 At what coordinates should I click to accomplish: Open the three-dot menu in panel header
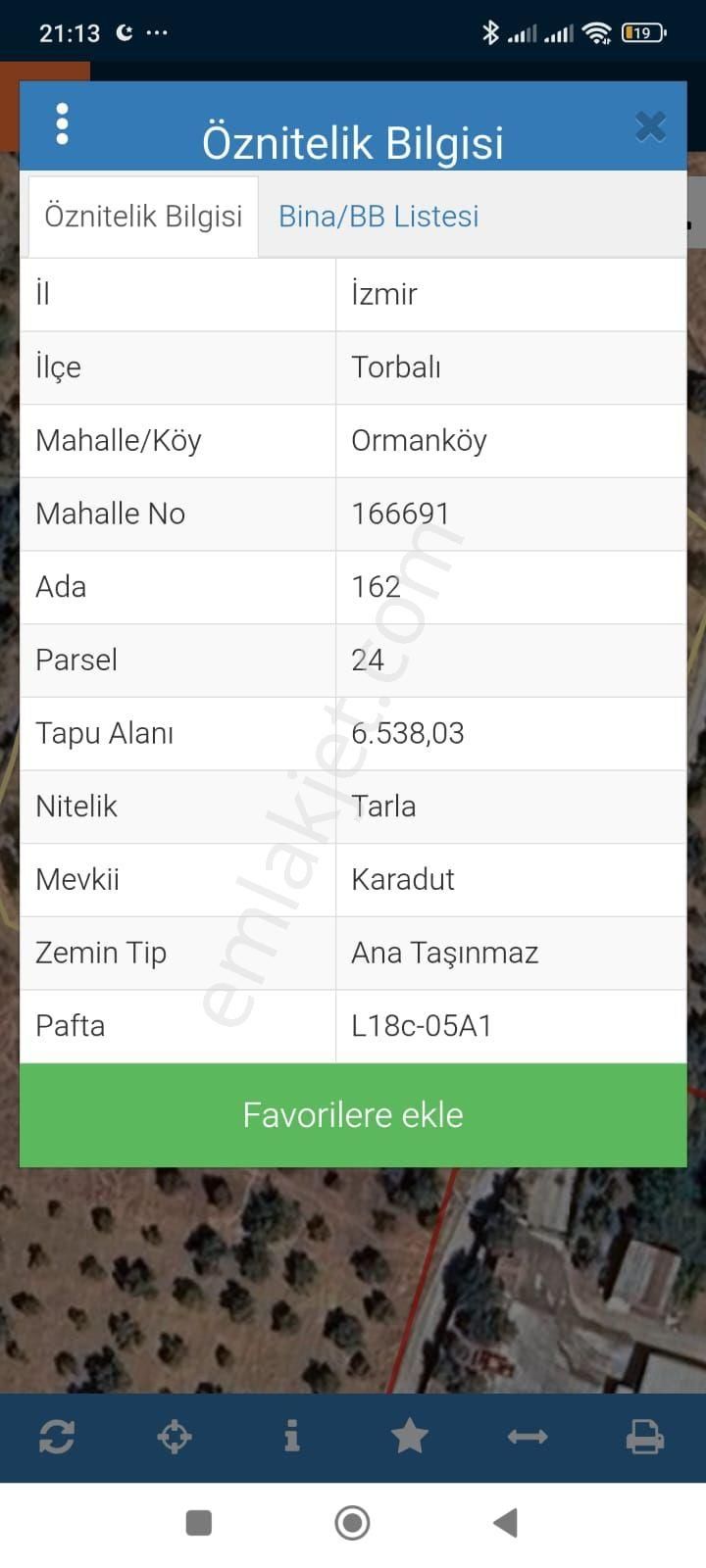[x=62, y=124]
